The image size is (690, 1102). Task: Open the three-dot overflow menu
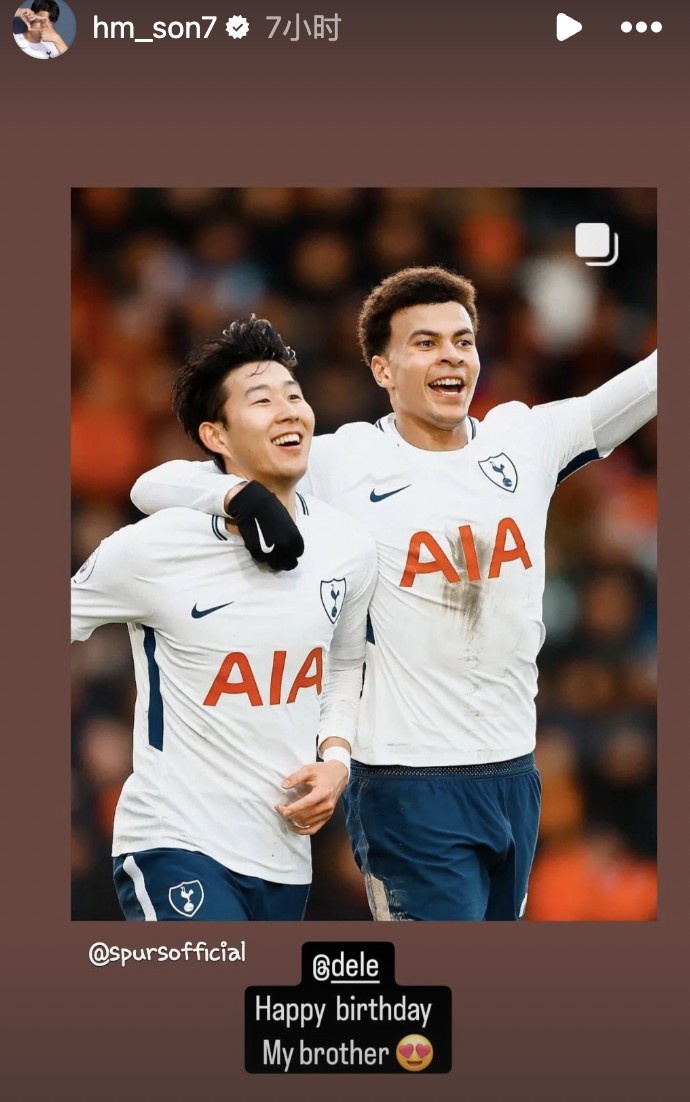[641, 27]
